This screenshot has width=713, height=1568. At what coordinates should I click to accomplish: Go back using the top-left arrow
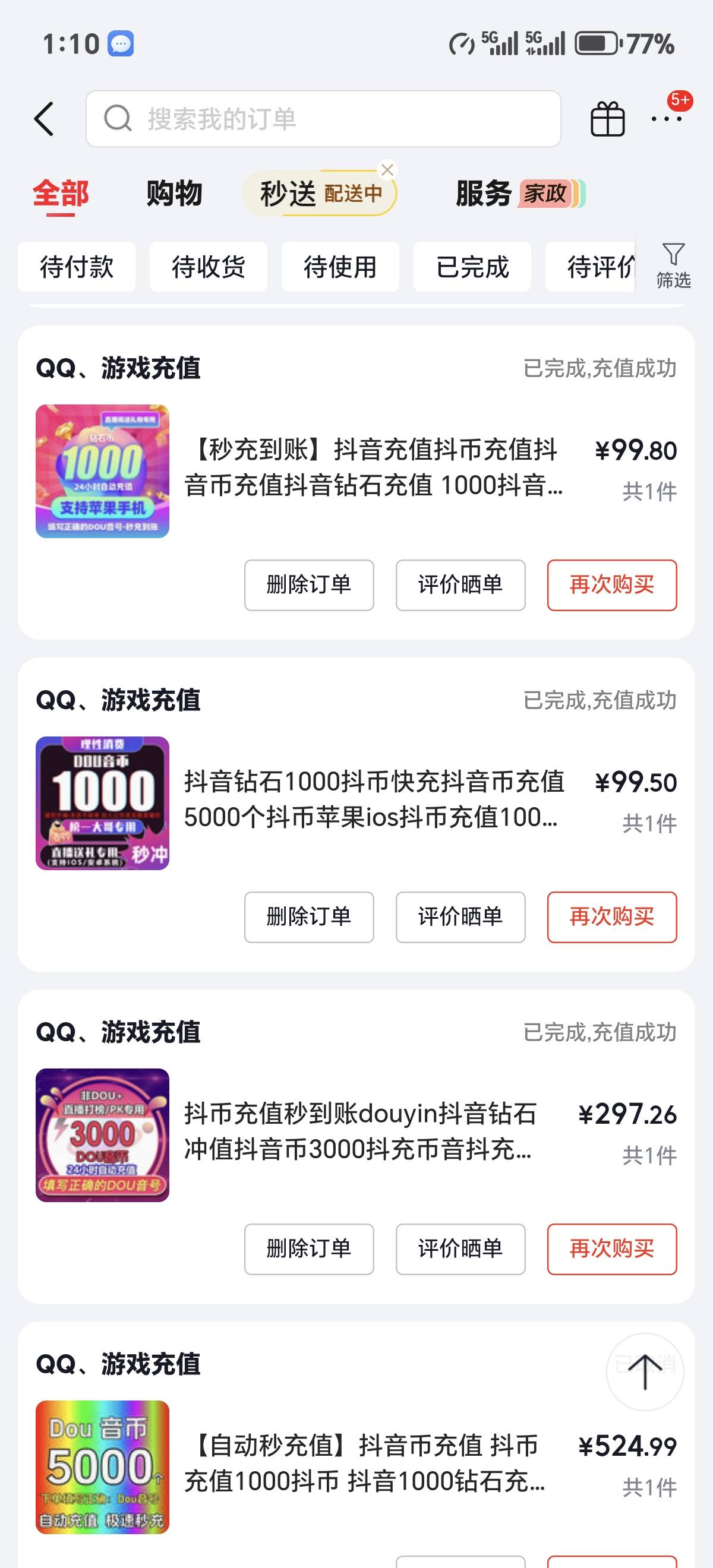click(x=44, y=119)
